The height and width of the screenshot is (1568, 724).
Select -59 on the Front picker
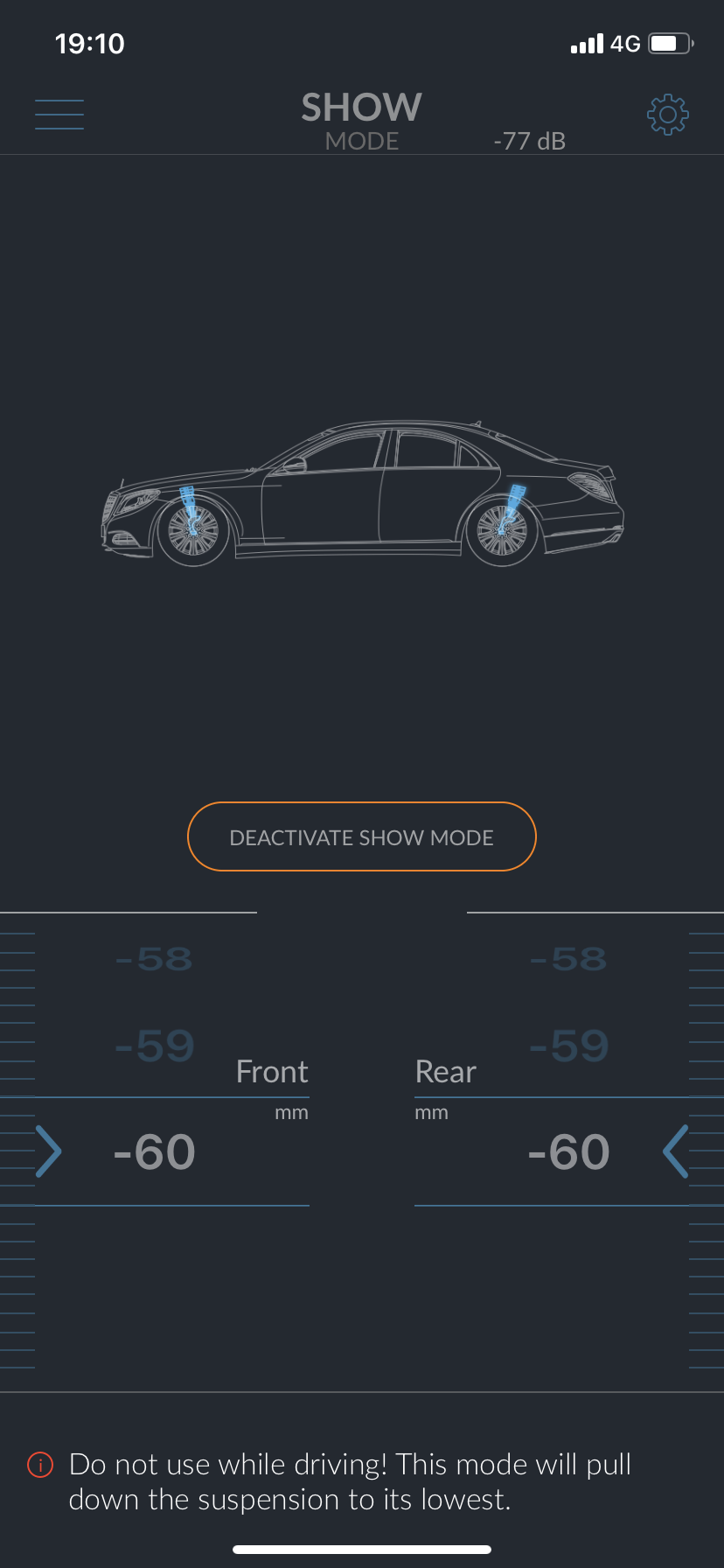(x=155, y=1046)
